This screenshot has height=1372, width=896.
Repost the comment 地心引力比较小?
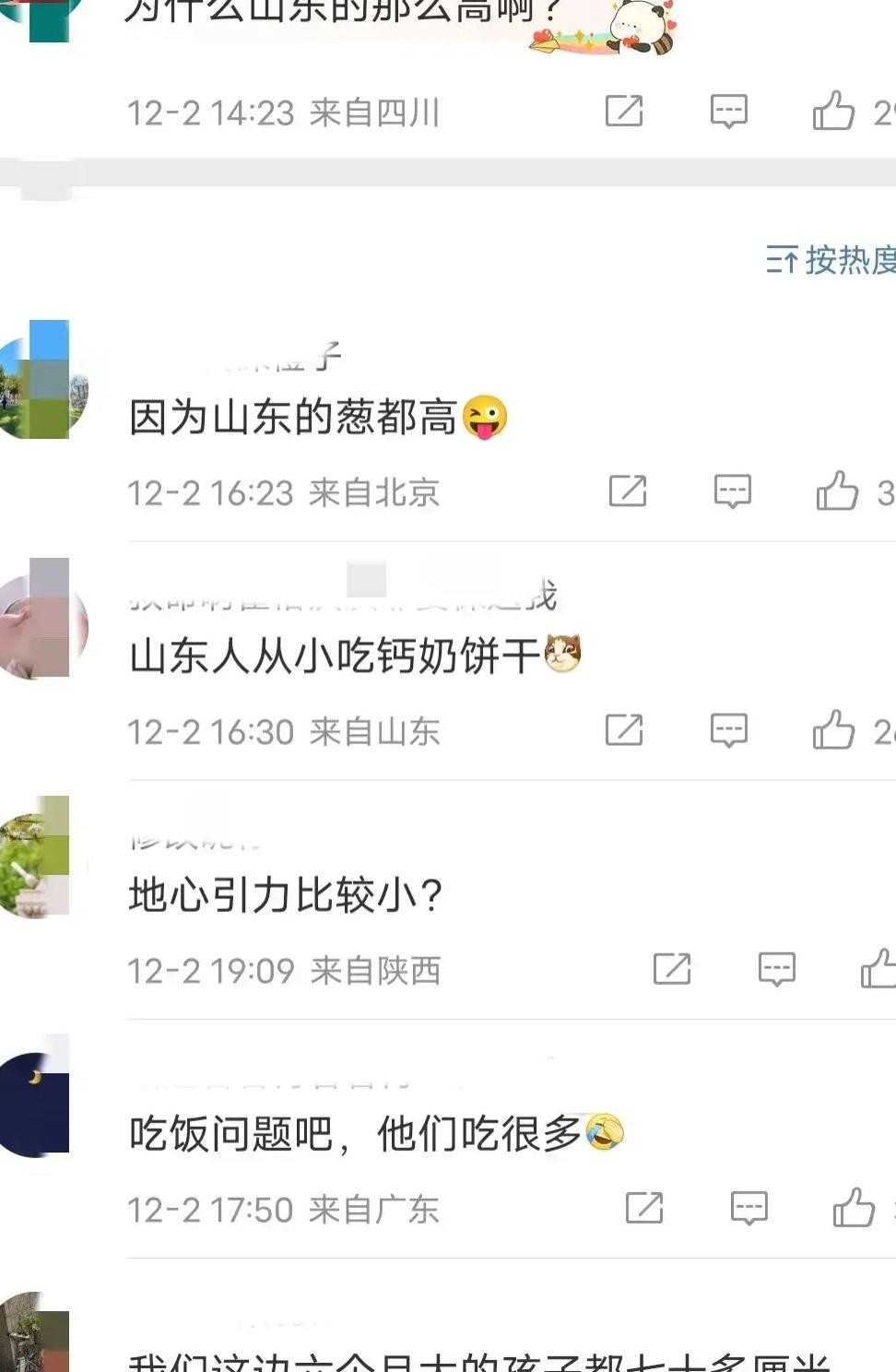click(x=672, y=969)
